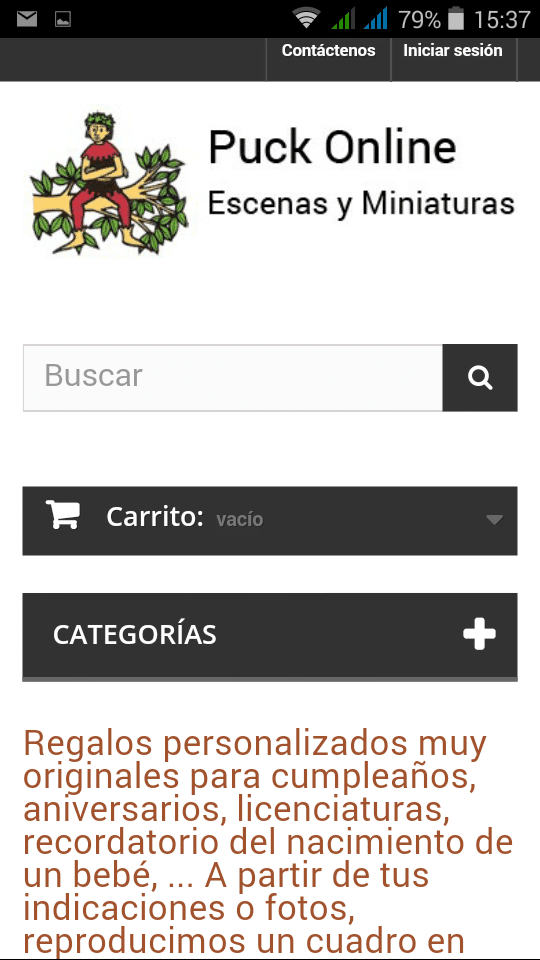Focus the Buscar search field
This screenshot has width=540, height=960.
pos(233,377)
